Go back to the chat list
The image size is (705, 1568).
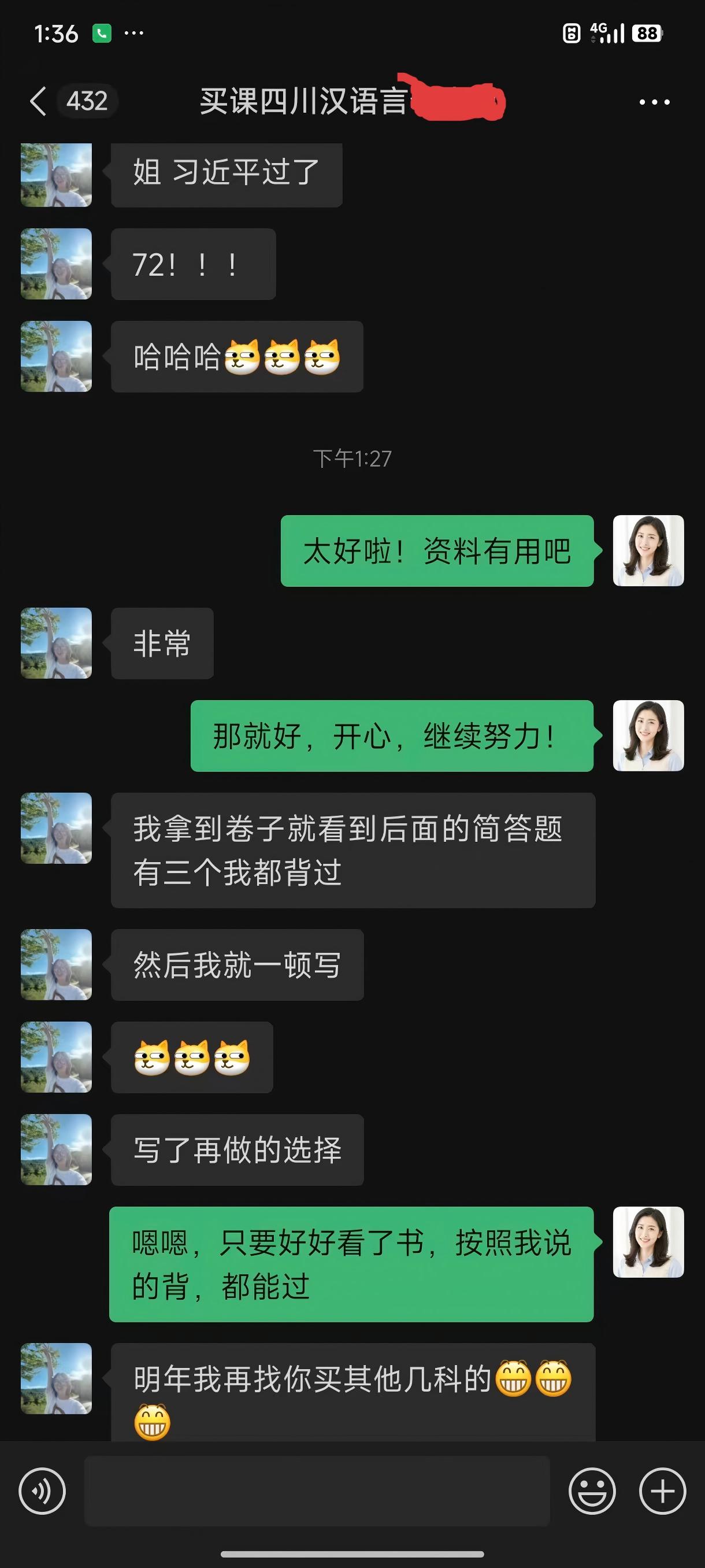(x=38, y=101)
